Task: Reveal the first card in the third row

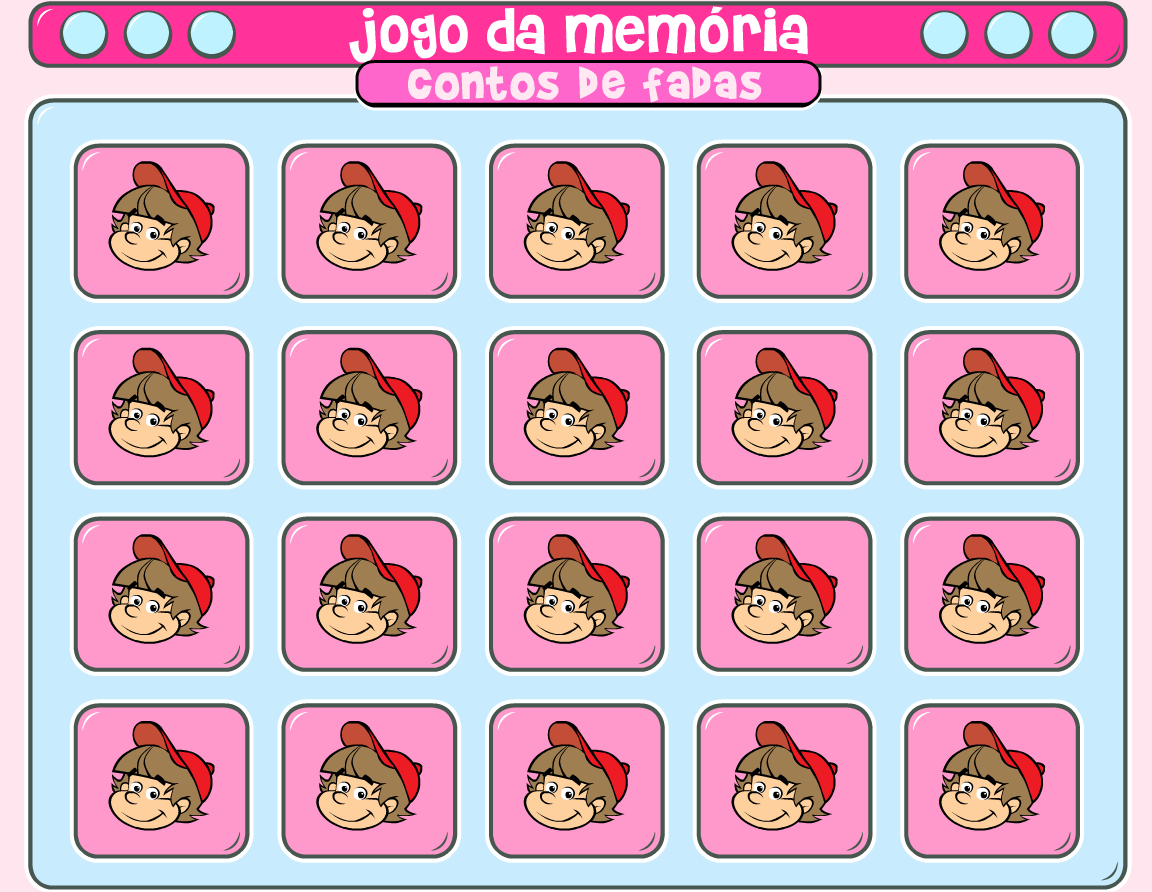Action: pos(161,593)
